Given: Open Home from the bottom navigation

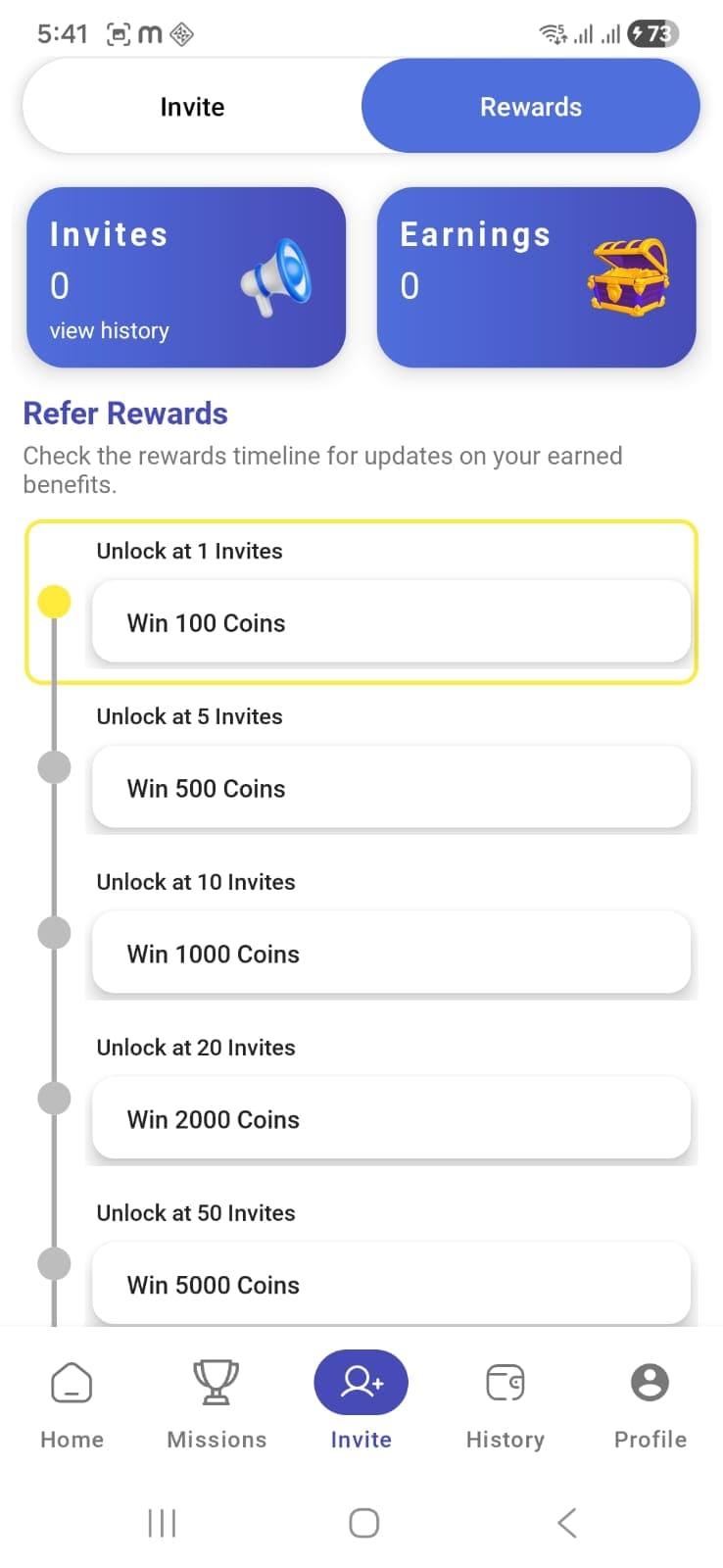Looking at the screenshot, I should [x=71, y=1401].
